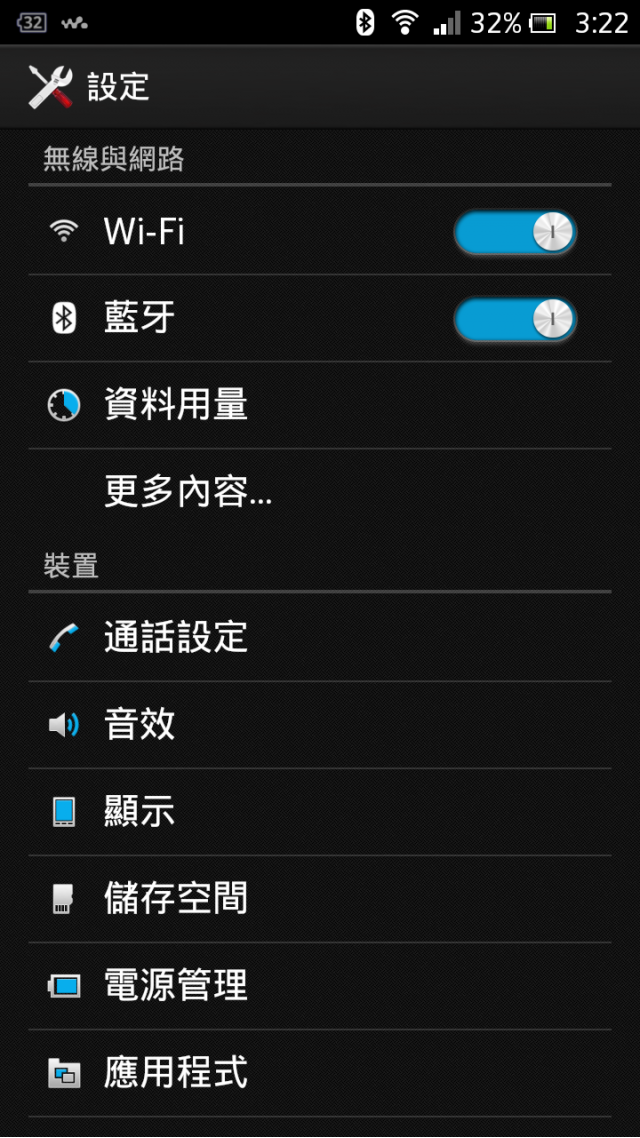Open 顯示 display settings
This screenshot has width=640, height=1138.
[x=320, y=812]
